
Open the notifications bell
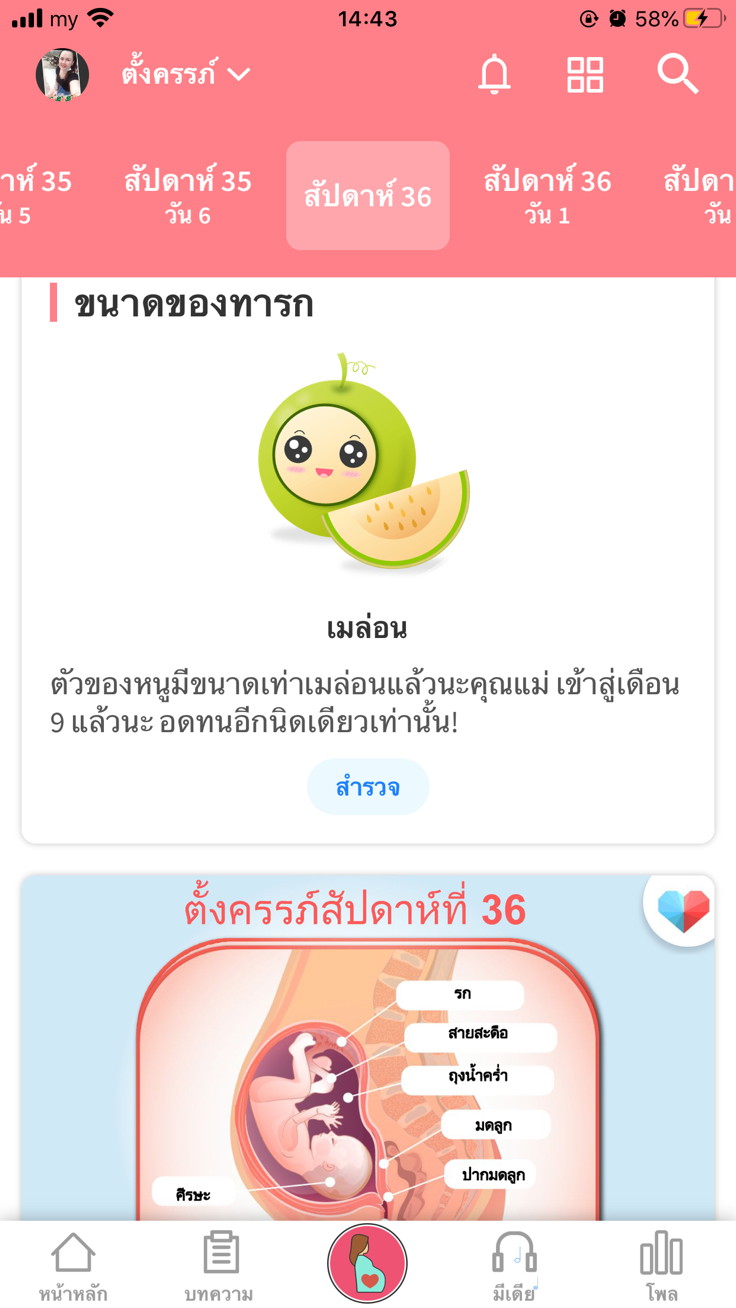[494, 75]
